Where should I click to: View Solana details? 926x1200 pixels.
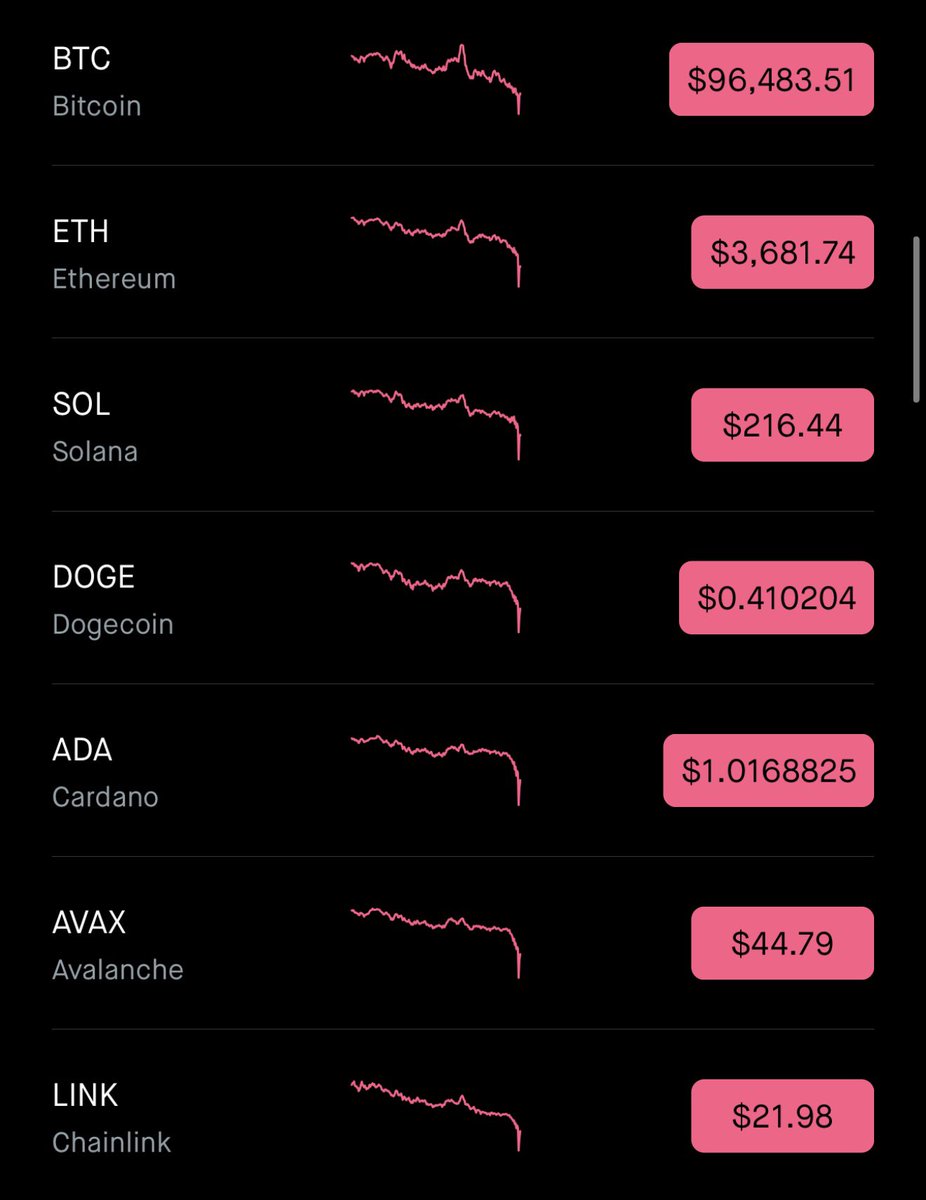95,427
